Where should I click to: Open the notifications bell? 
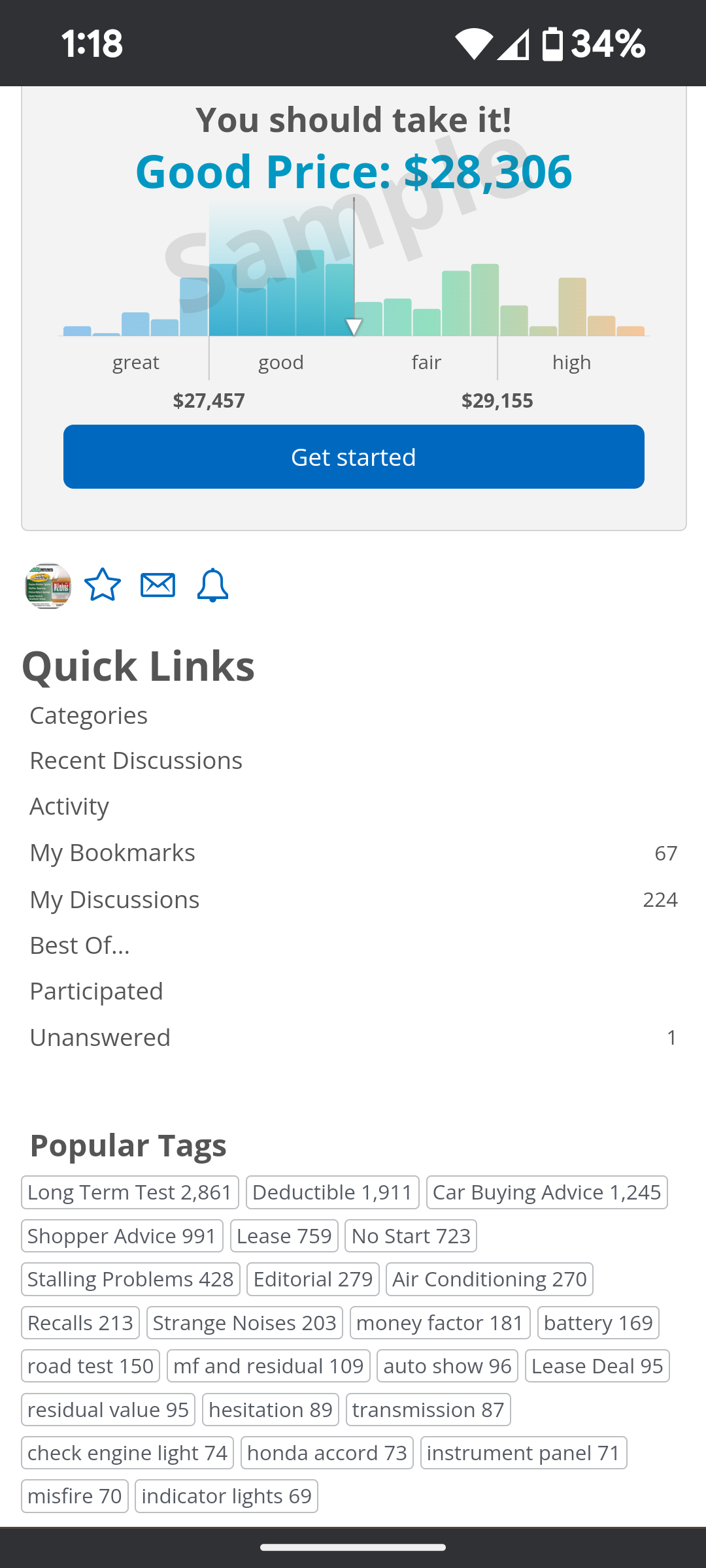pos(212,585)
